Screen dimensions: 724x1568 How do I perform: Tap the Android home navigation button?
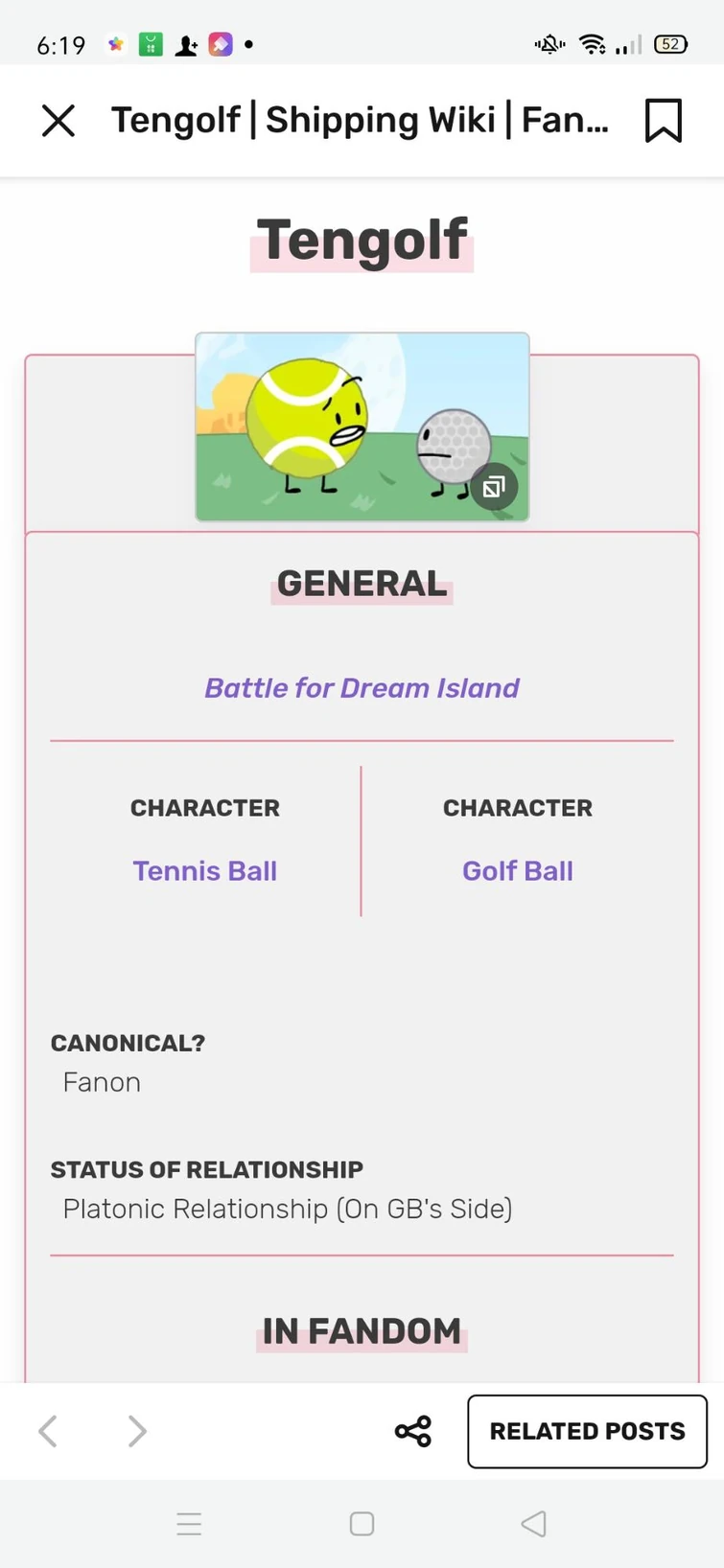(x=362, y=1524)
